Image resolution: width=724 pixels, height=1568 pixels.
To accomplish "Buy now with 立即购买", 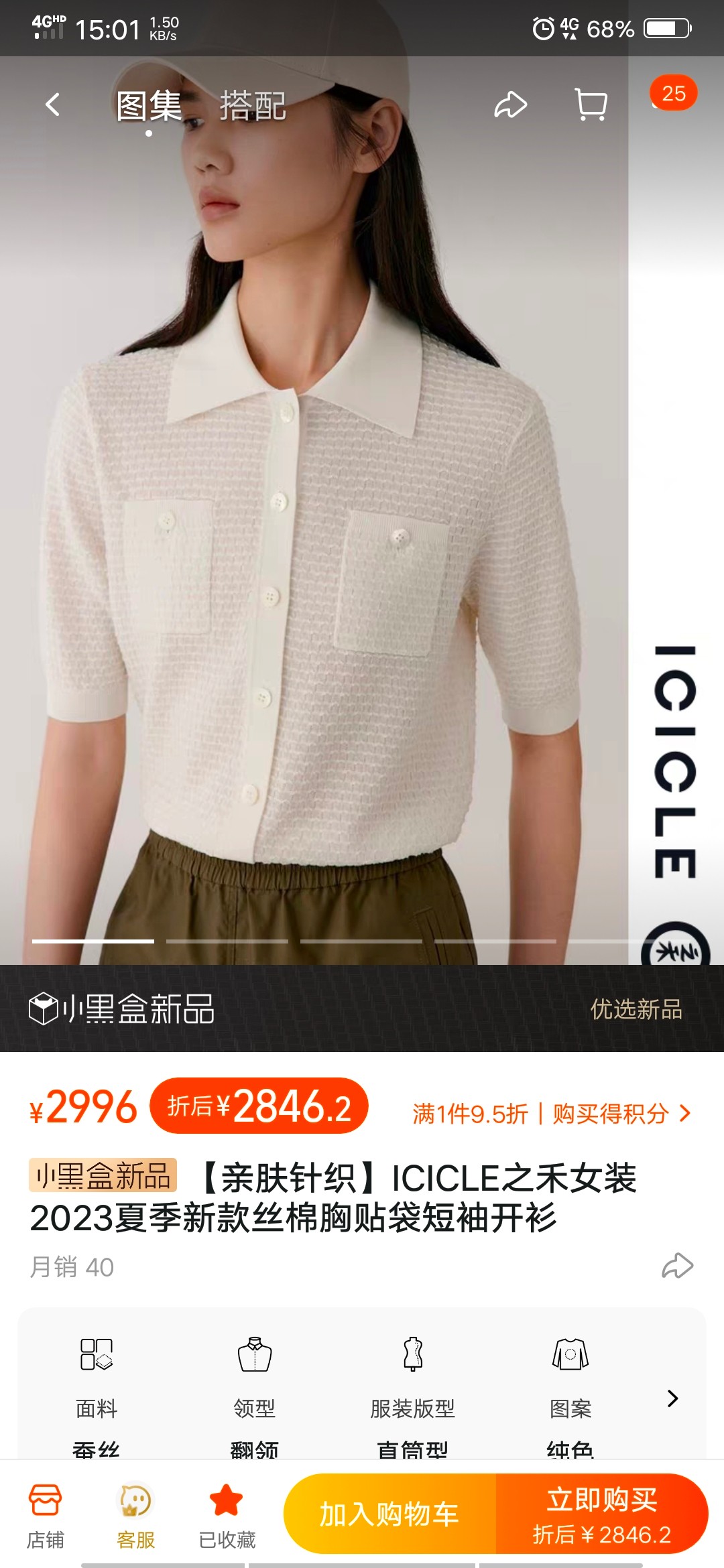I will (601, 1514).
